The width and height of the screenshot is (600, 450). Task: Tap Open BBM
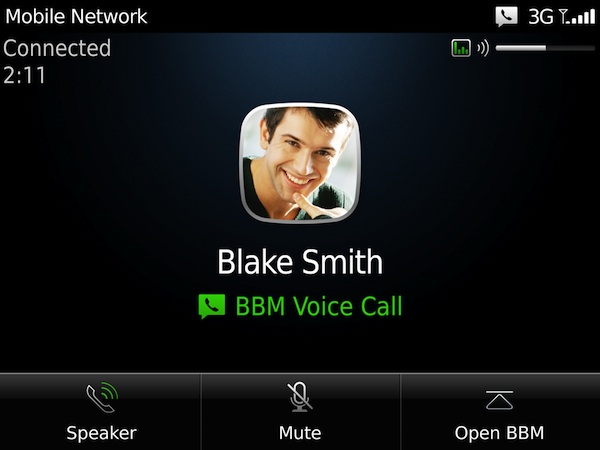[x=499, y=412]
